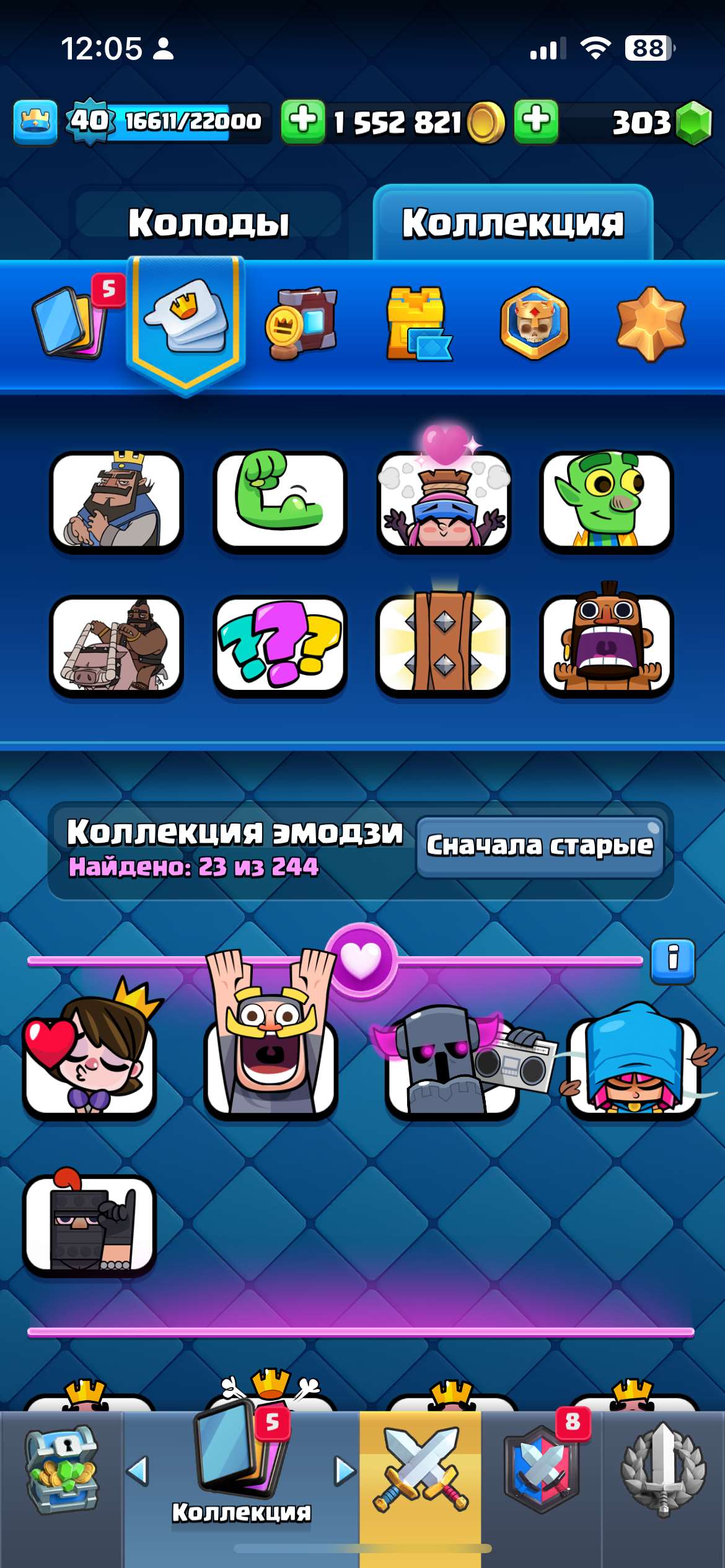Go to the battle crossed swords tab
The width and height of the screenshot is (725, 1568).
tap(420, 1470)
